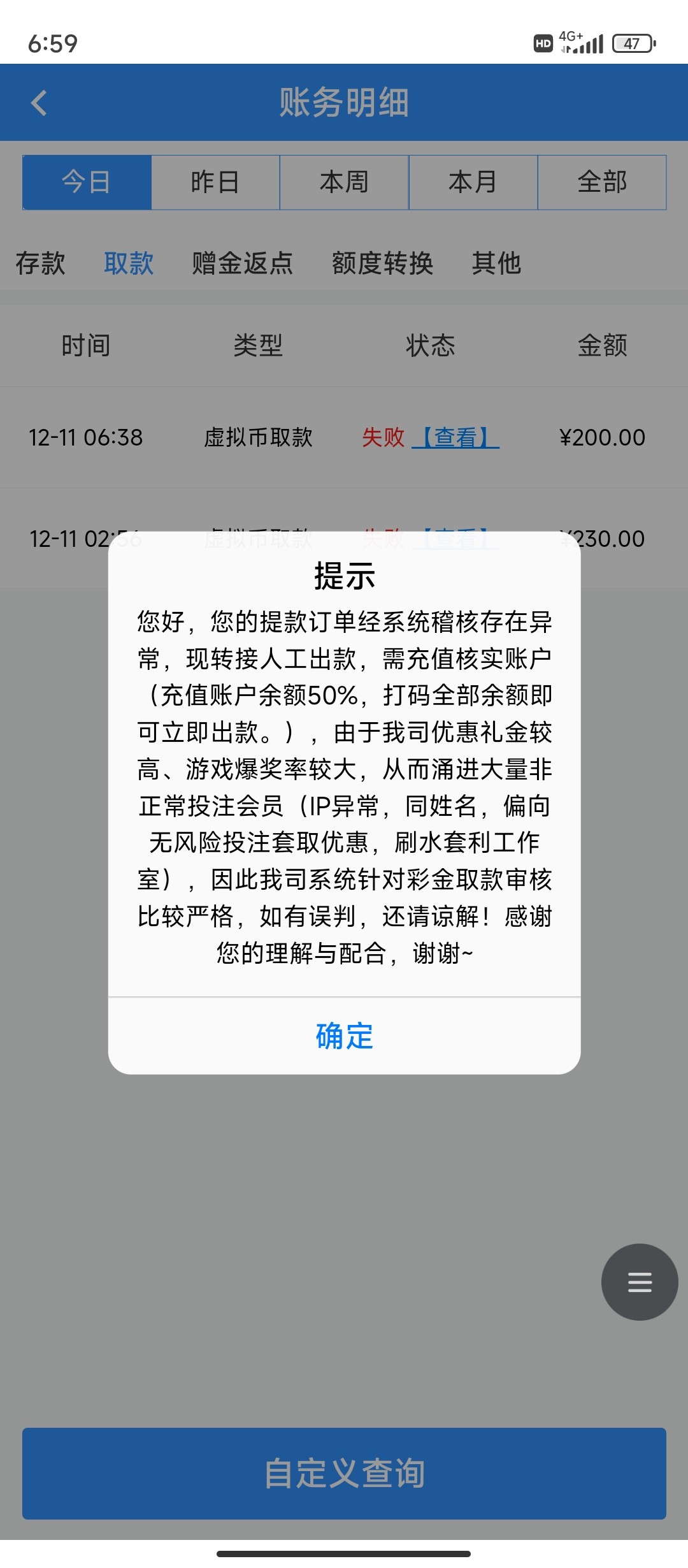This screenshot has width=688, height=1568.
Task: Switch to the 本周 tab
Action: pos(344,182)
